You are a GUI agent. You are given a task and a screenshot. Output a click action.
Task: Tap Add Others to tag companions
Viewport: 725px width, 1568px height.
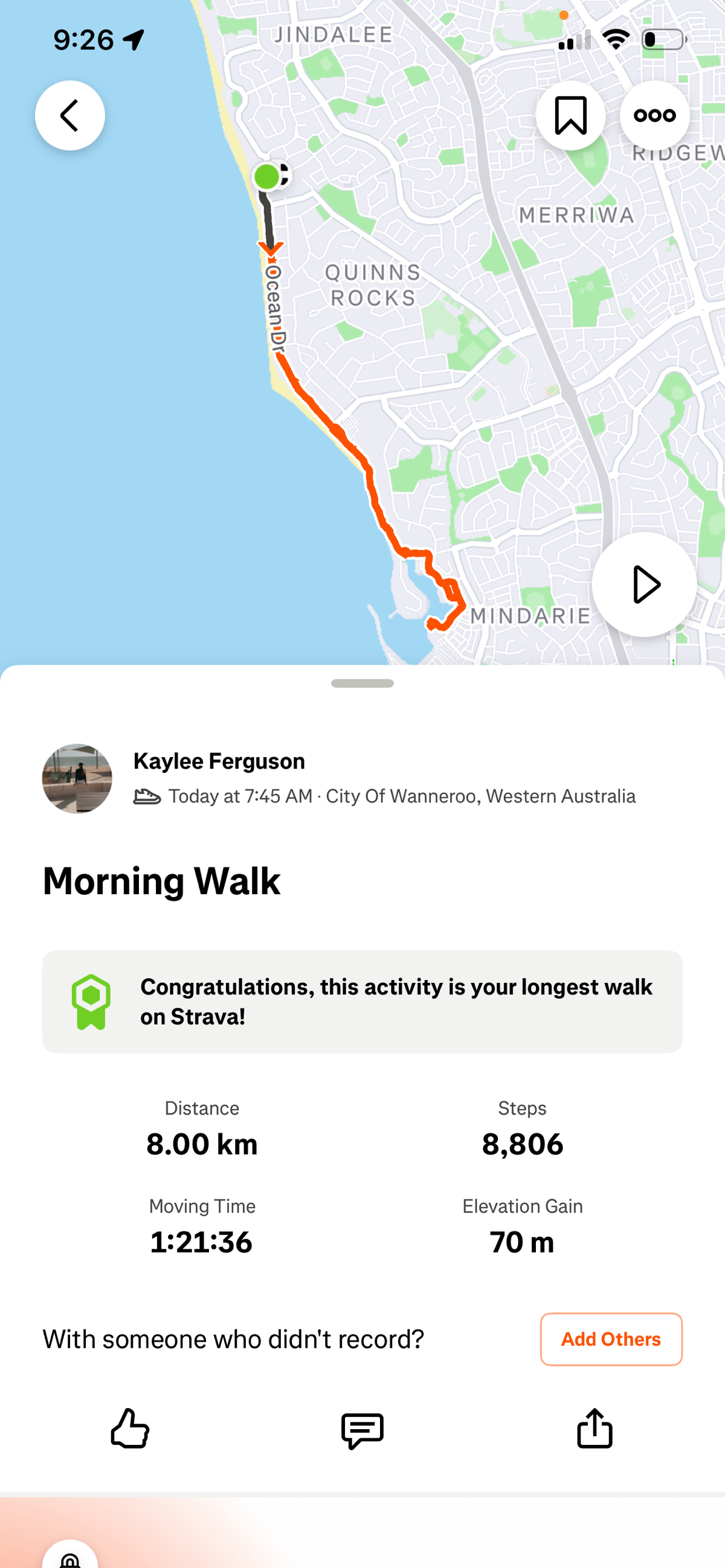tap(610, 1339)
